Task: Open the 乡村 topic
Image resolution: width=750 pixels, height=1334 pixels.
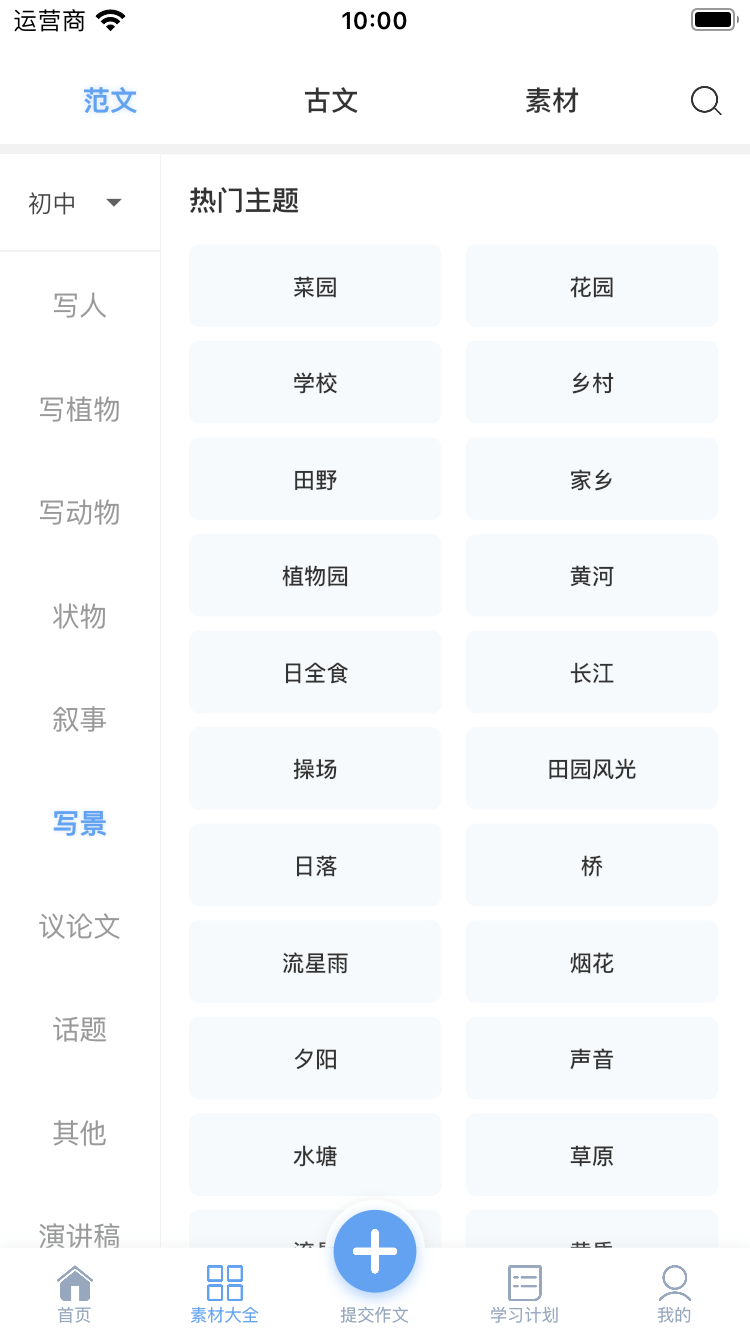Action: (592, 382)
